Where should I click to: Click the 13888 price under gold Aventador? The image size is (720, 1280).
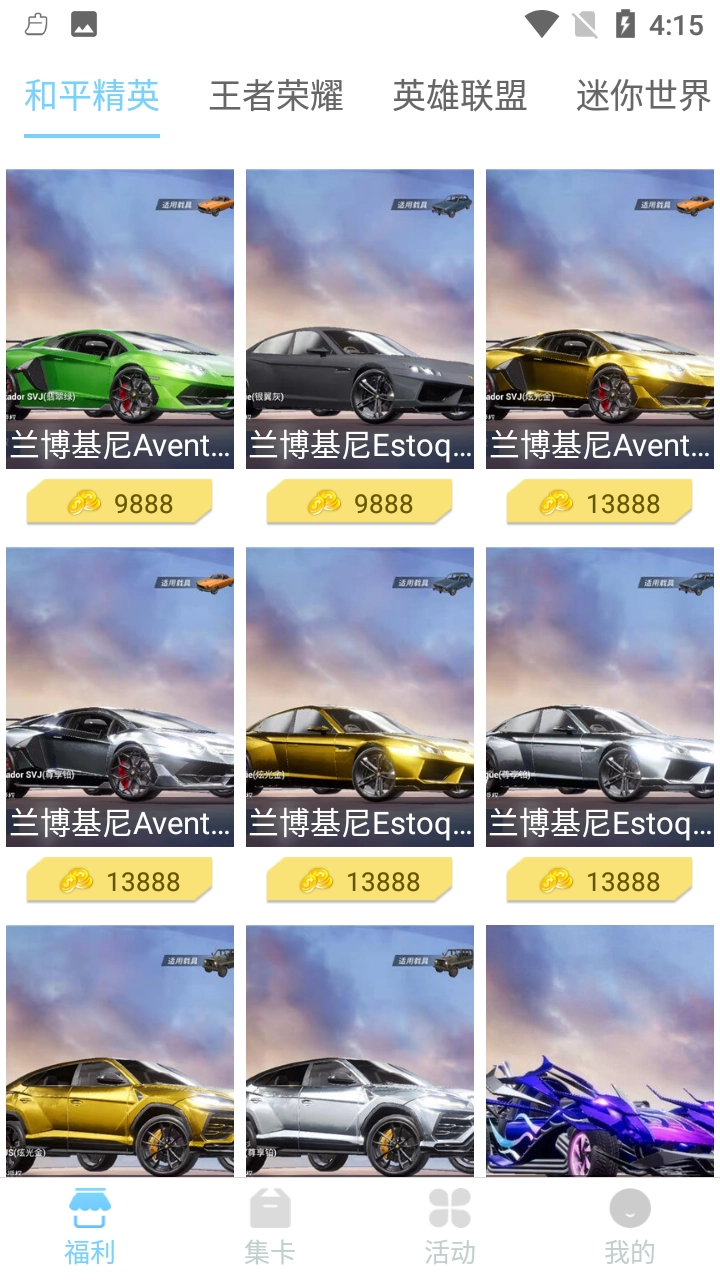599,502
